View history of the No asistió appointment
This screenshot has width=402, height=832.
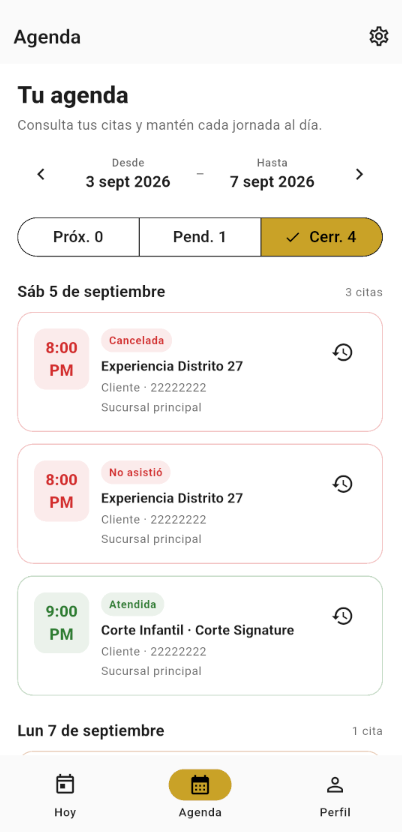point(343,484)
